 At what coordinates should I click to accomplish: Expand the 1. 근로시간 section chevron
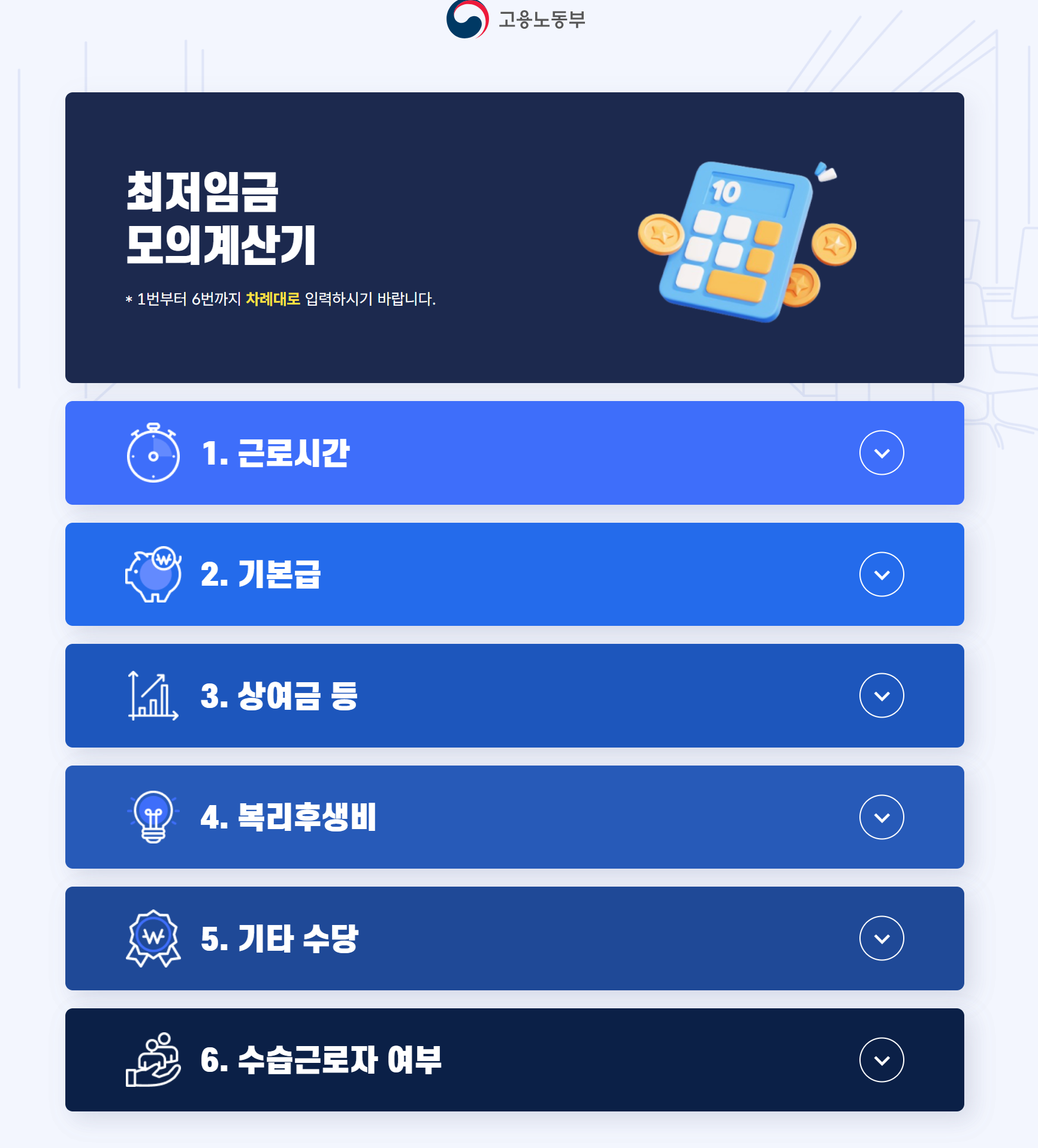tap(881, 453)
